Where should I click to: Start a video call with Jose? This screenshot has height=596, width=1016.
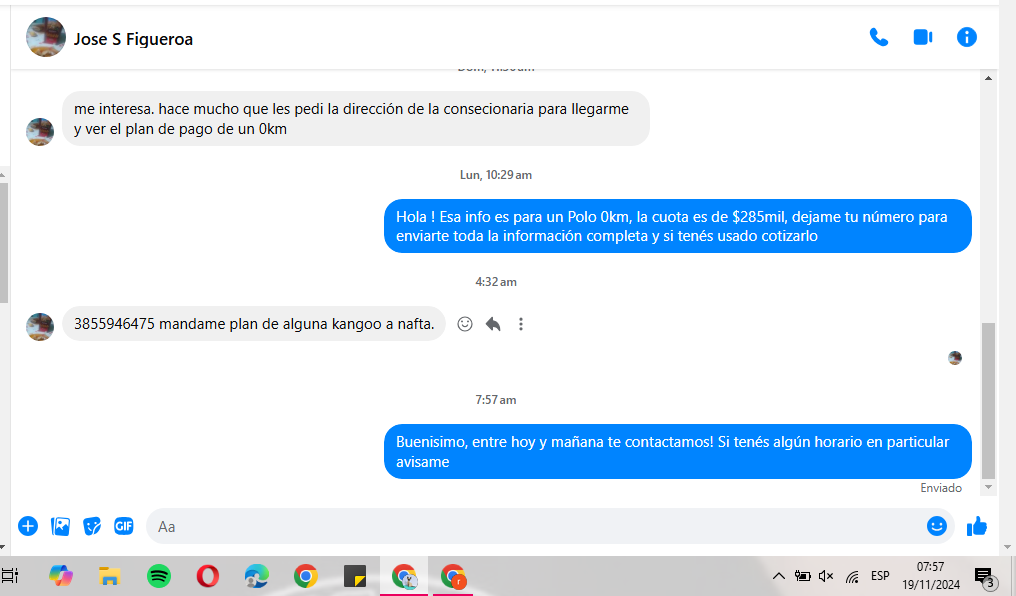(922, 38)
